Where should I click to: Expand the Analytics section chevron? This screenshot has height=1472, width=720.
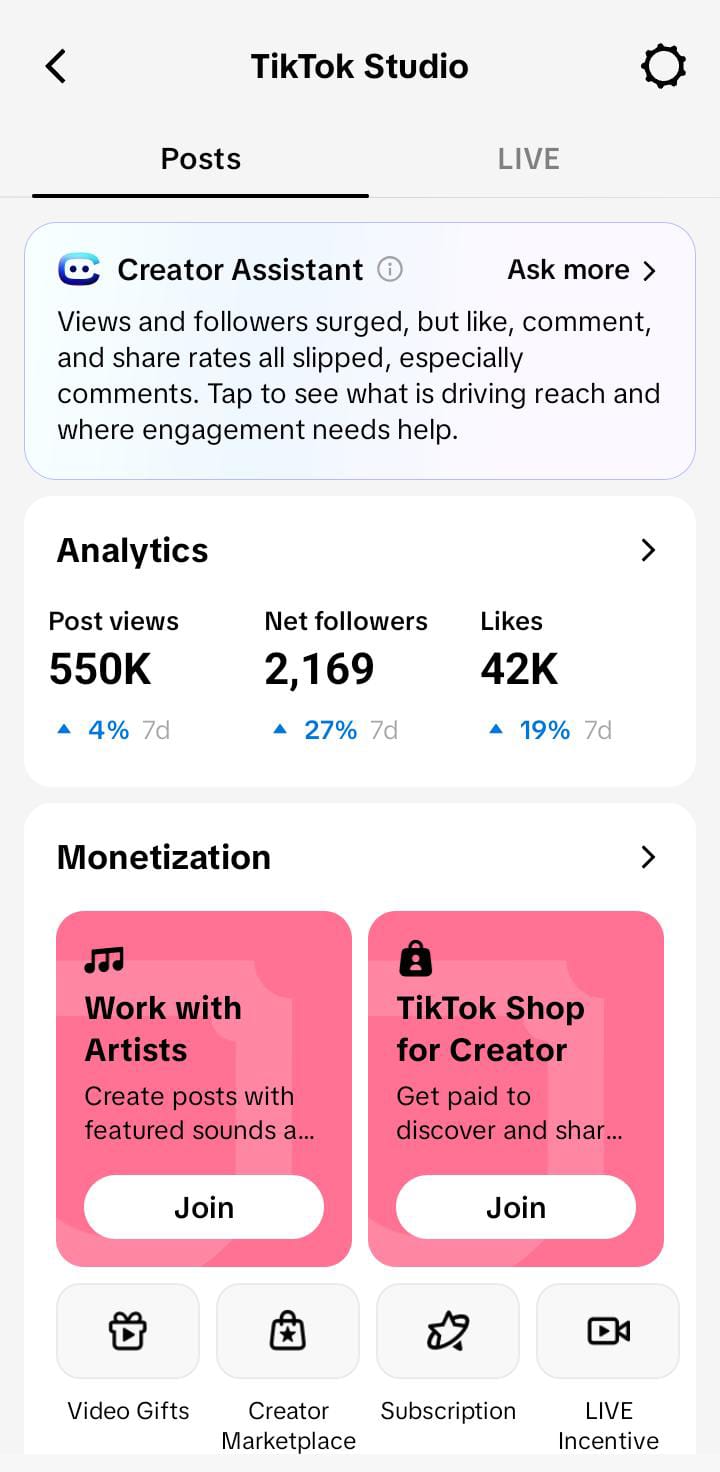click(648, 550)
